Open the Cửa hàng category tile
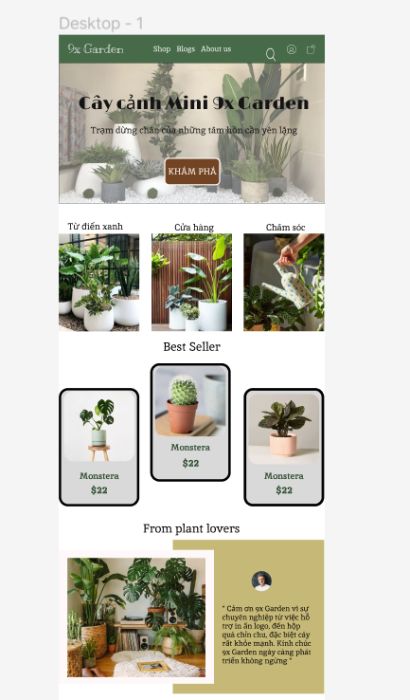The width and height of the screenshot is (410, 700). (x=192, y=282)
